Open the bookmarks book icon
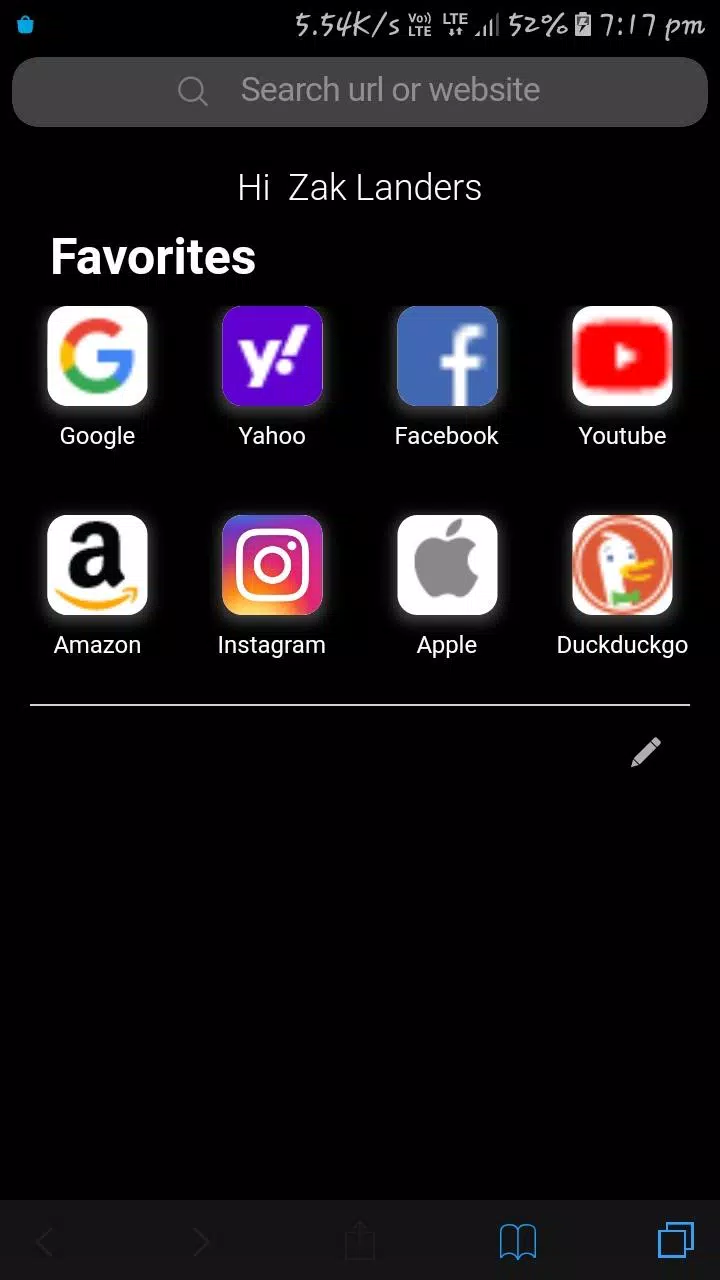 click(x=518, y=1242)
